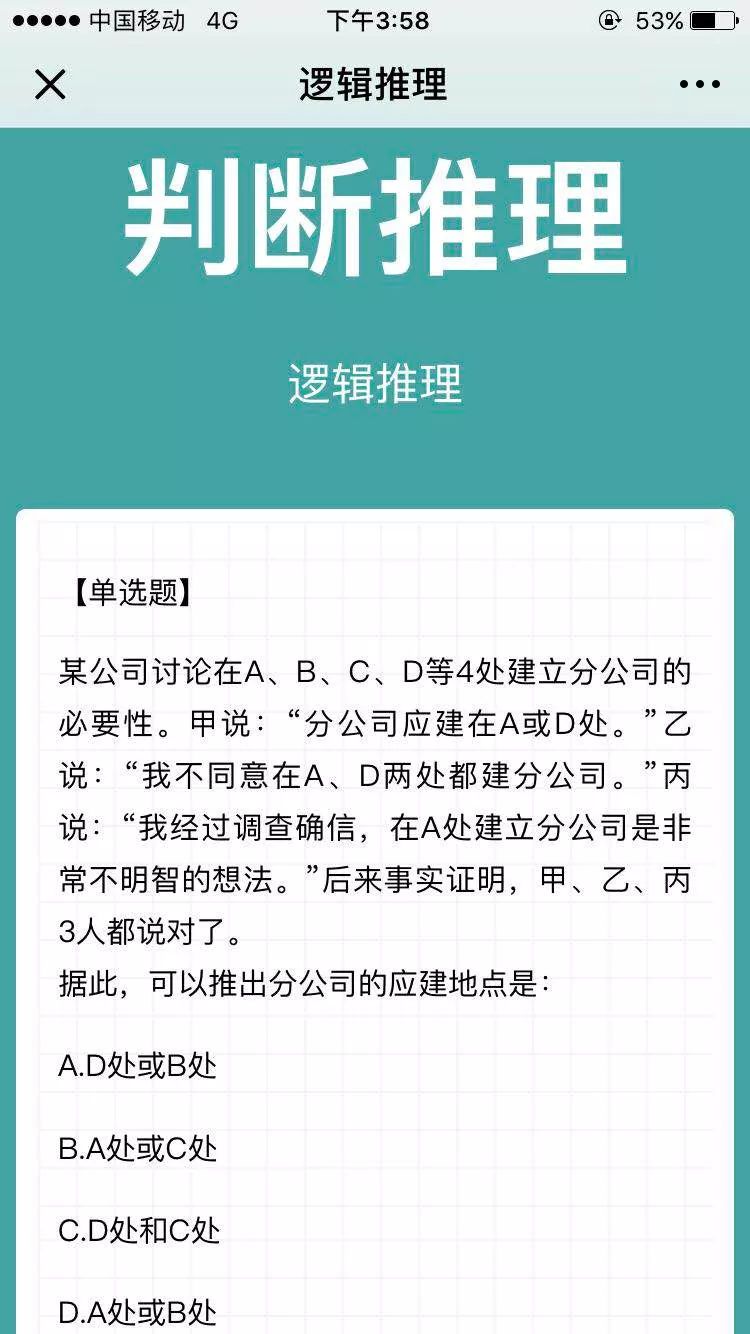Select option D.A处或B处

point(138,1312)
